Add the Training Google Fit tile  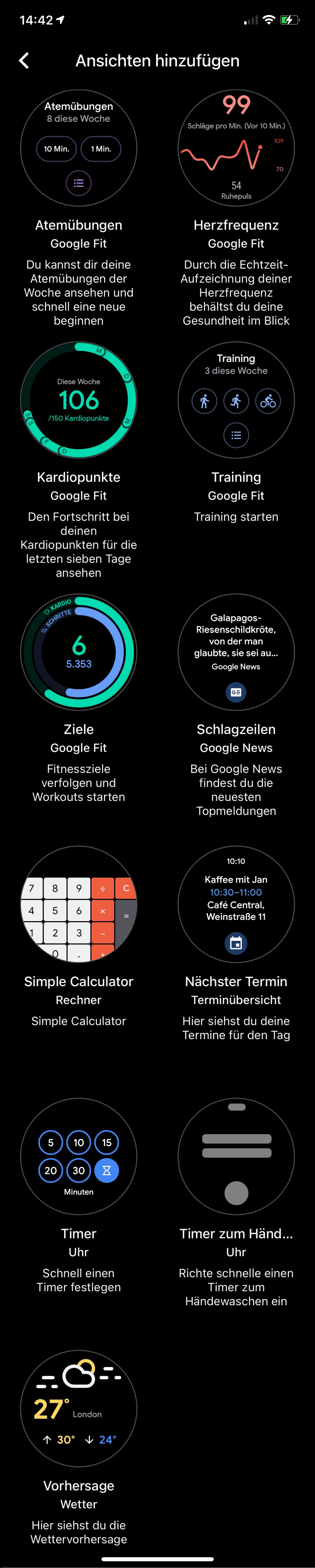pyautogui.click(x=236, y=400)
